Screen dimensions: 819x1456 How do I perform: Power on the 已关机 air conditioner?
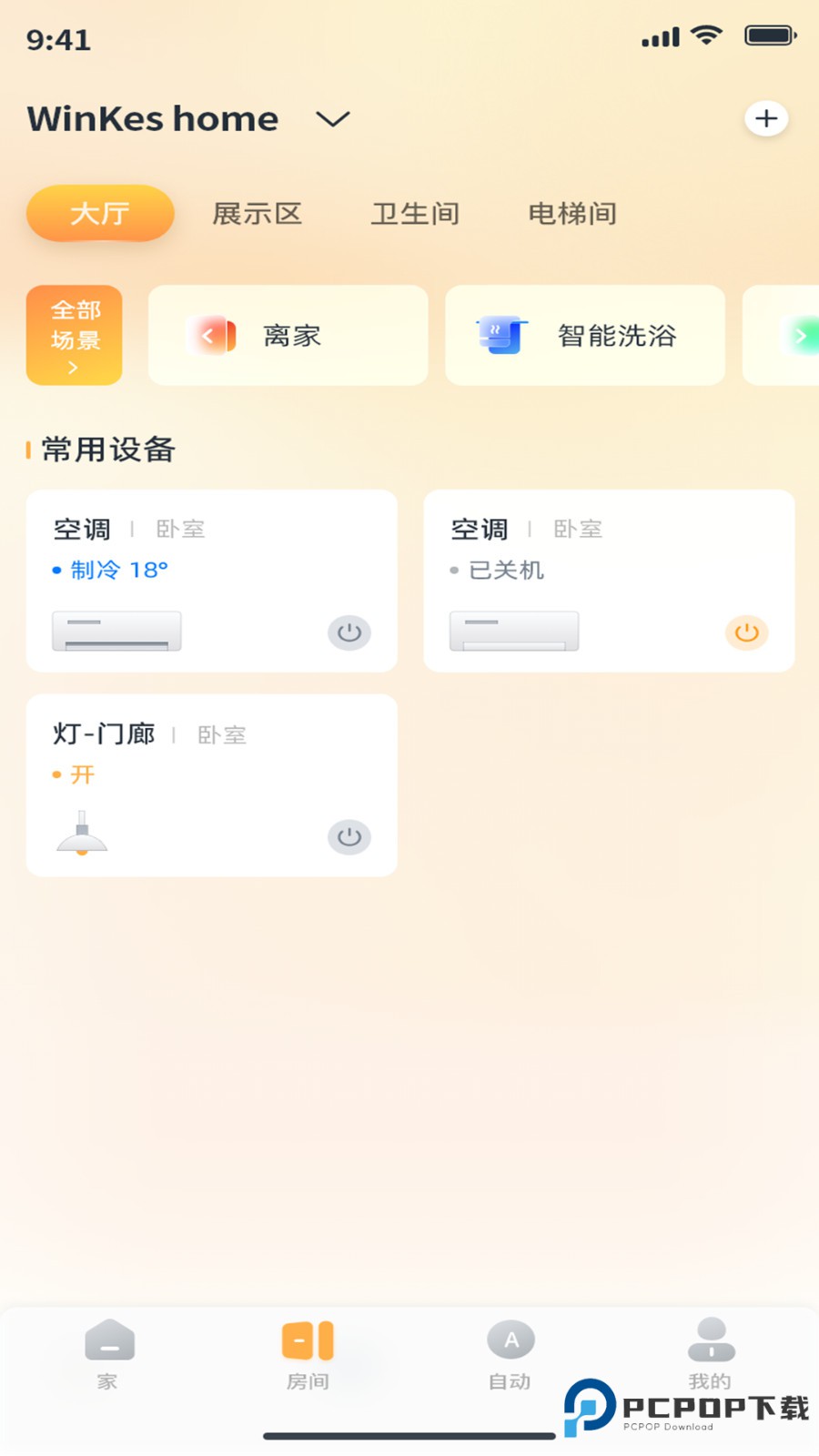click(746, 632)
